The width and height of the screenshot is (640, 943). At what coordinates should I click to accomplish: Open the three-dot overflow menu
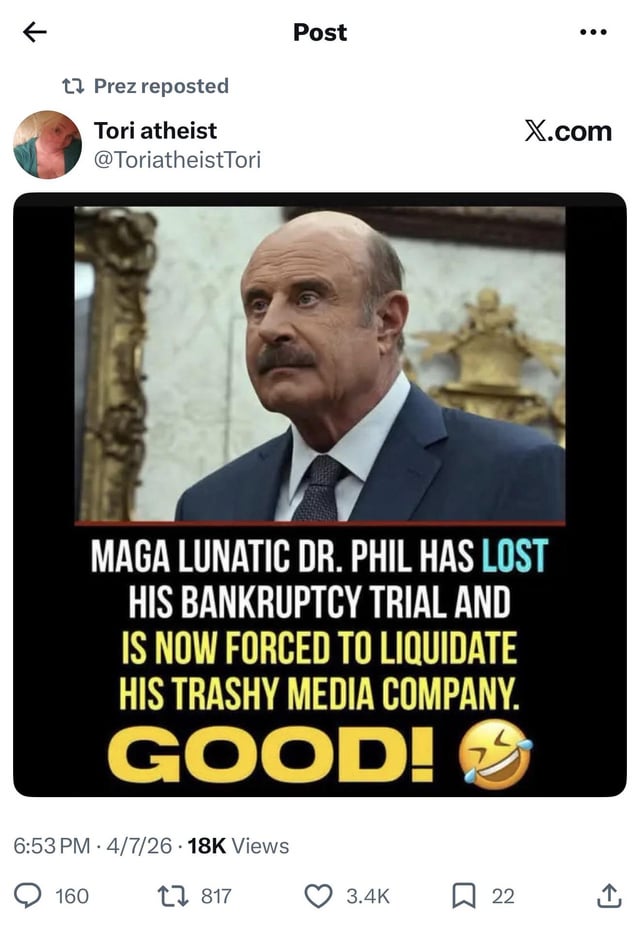[x=593, y=32]
